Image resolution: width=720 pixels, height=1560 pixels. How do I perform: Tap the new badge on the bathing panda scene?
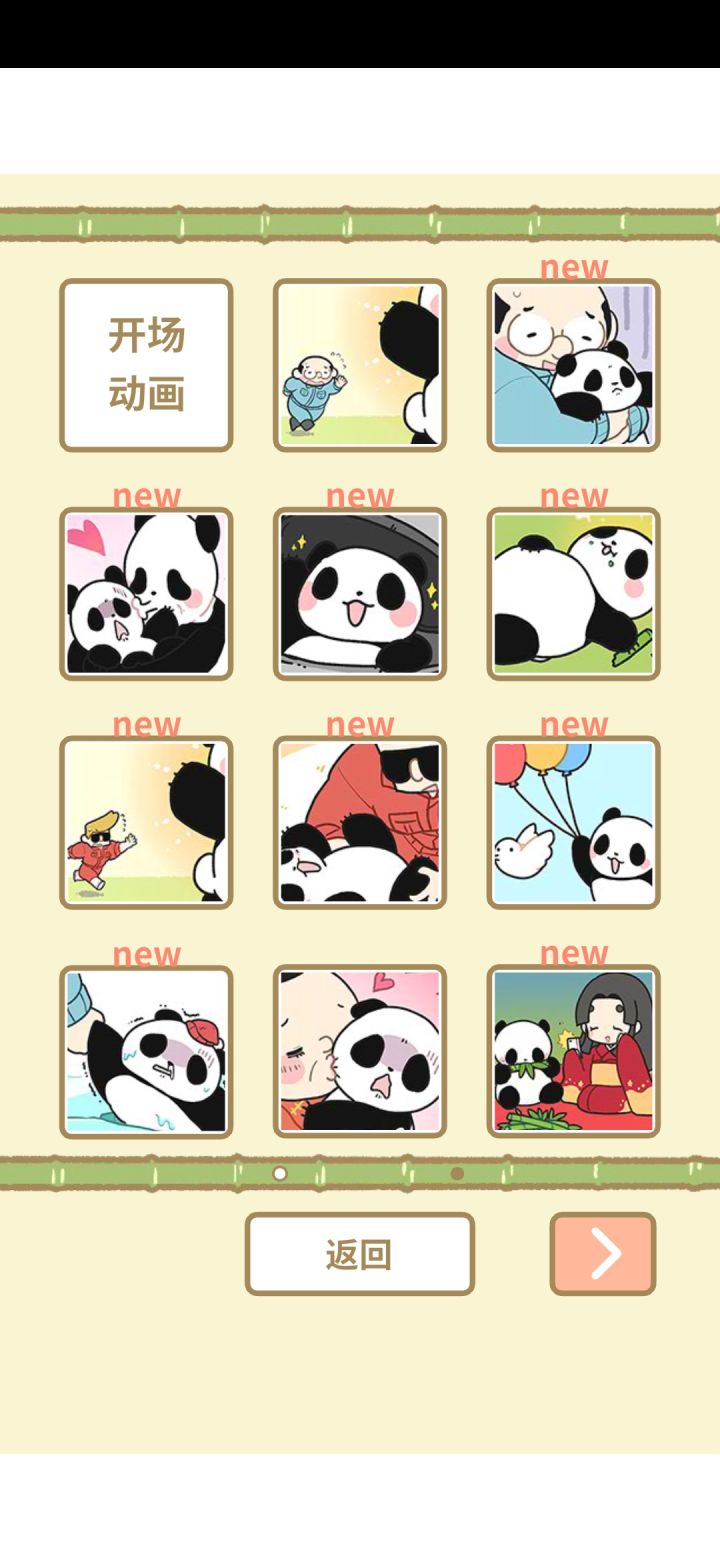click(x=147, y=952)
